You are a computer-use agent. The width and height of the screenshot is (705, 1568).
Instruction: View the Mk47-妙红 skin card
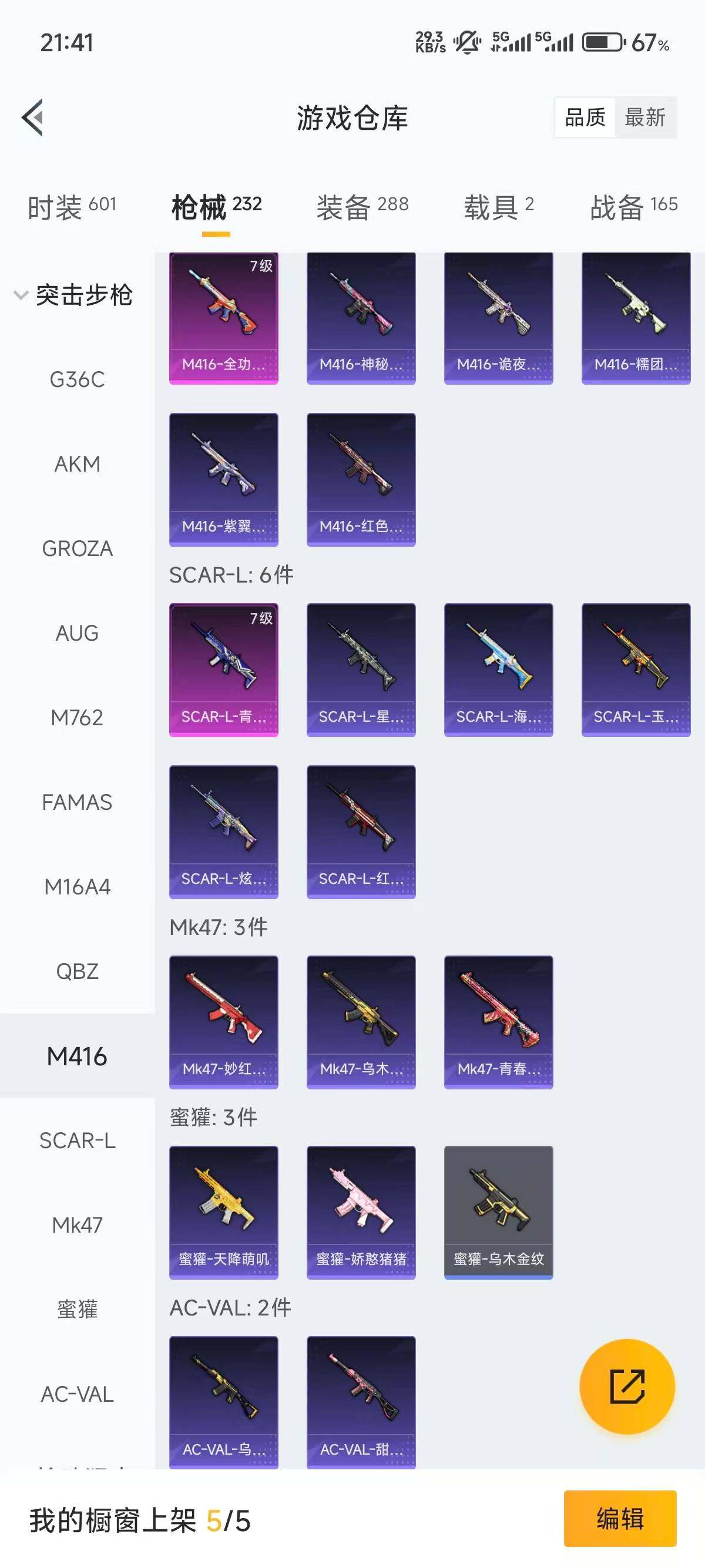(x=223, y=1021)
